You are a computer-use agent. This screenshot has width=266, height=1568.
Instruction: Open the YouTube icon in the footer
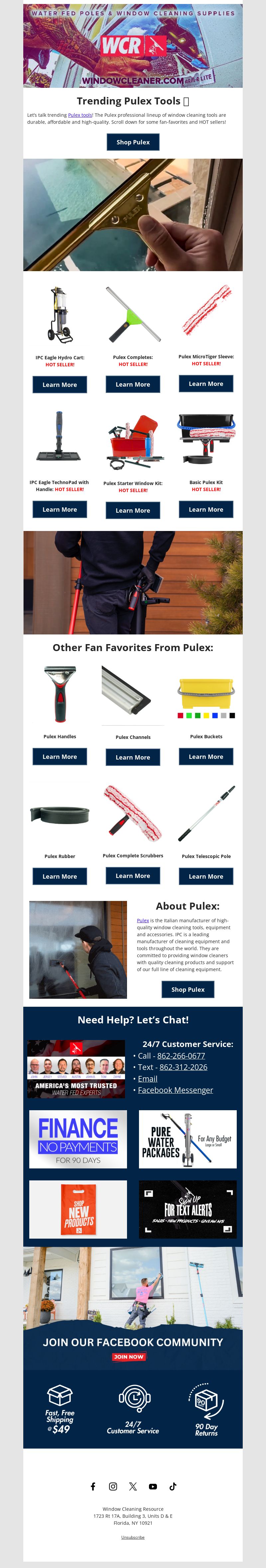[153, 1486]
